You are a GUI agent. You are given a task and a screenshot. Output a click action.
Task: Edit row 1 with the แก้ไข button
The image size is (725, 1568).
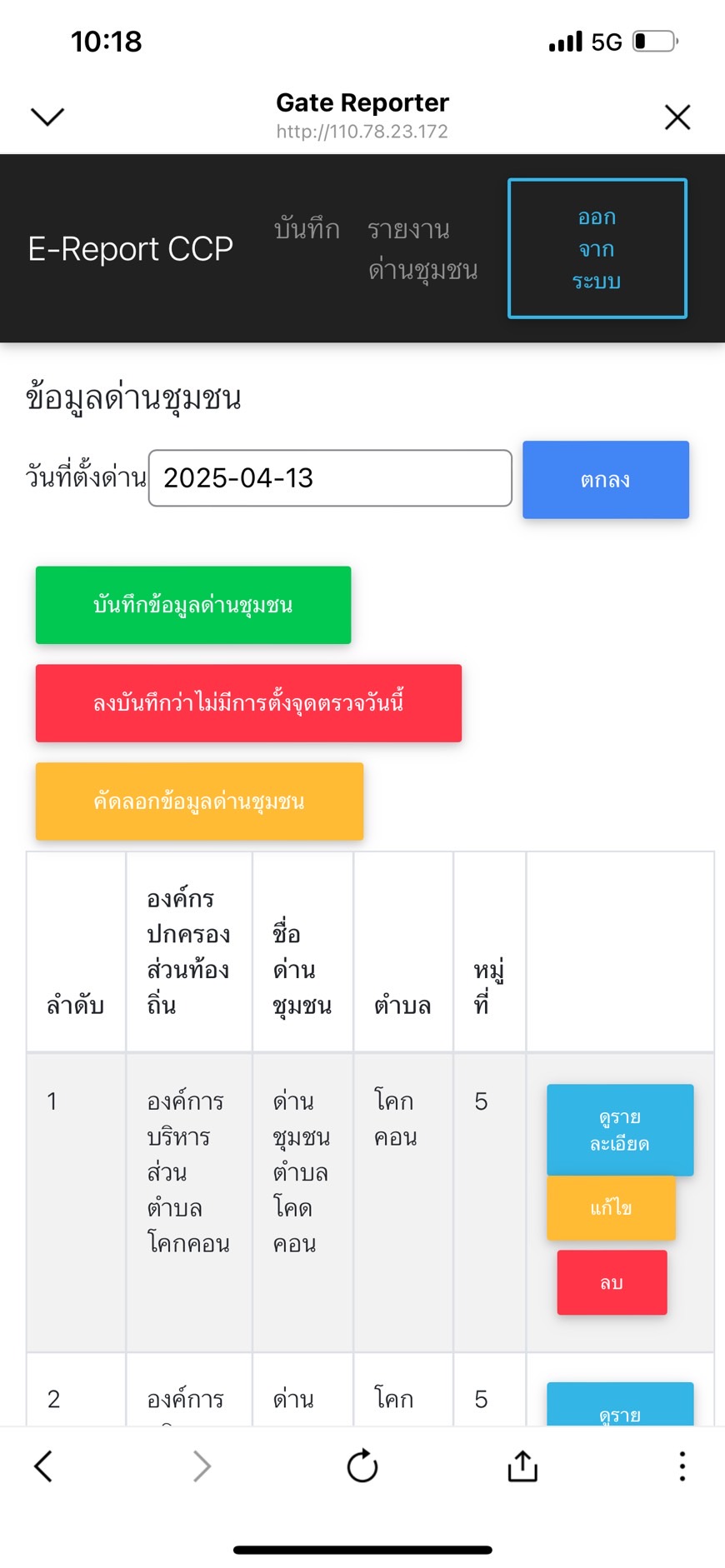pyautogui.click(x=611, y=1208)
